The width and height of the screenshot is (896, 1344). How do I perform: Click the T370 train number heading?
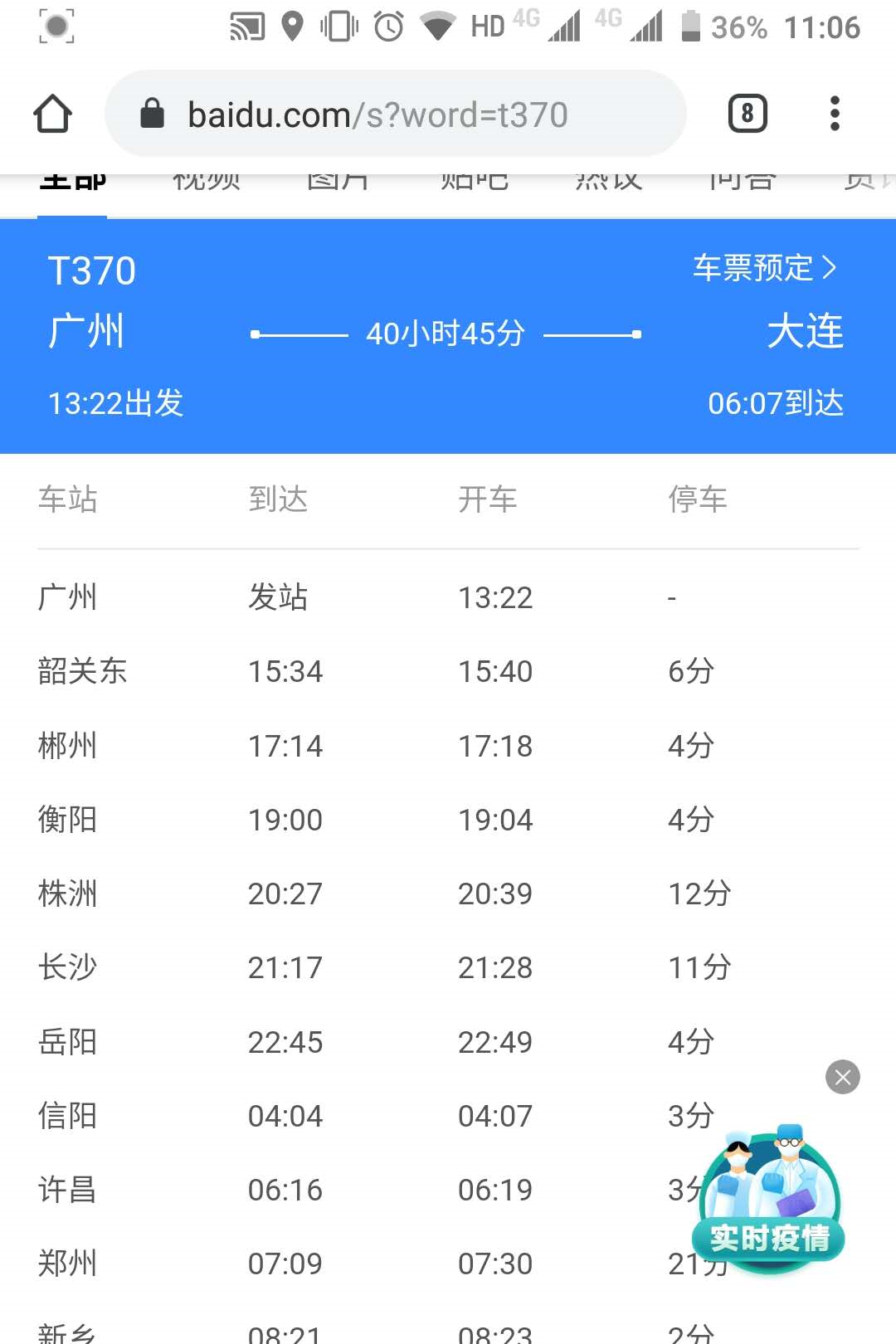coord(90,269)
